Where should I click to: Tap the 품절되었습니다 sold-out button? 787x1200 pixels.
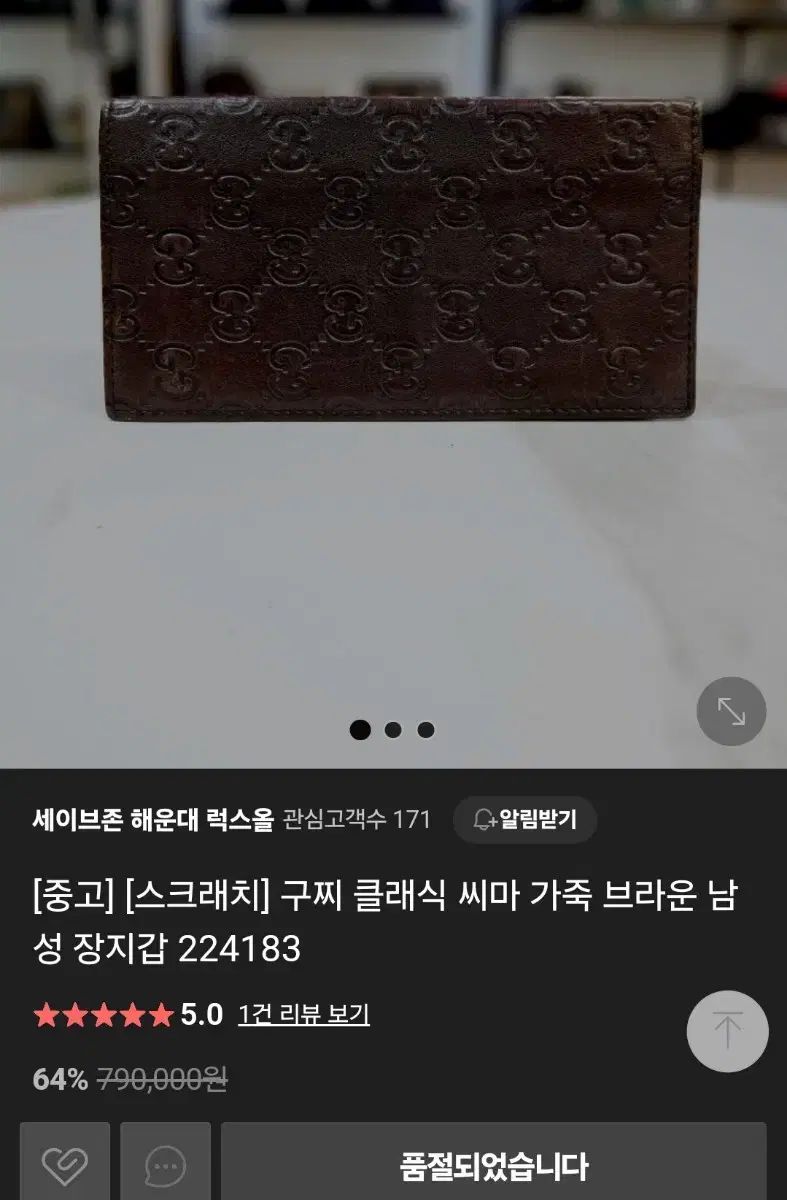pos(493,1165)
